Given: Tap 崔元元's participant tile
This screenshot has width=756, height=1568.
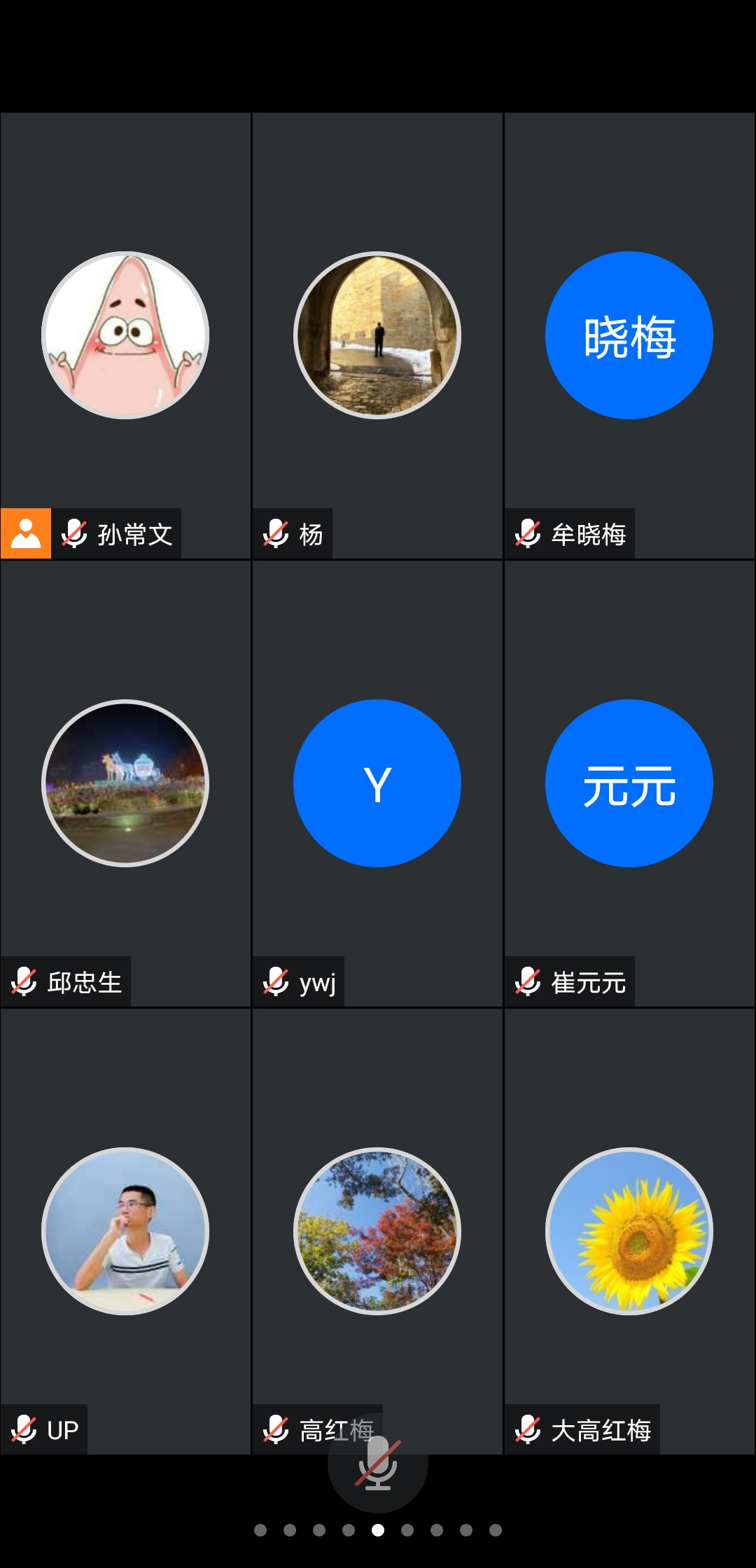Looking at the screenshot, I should coord(629,783).
